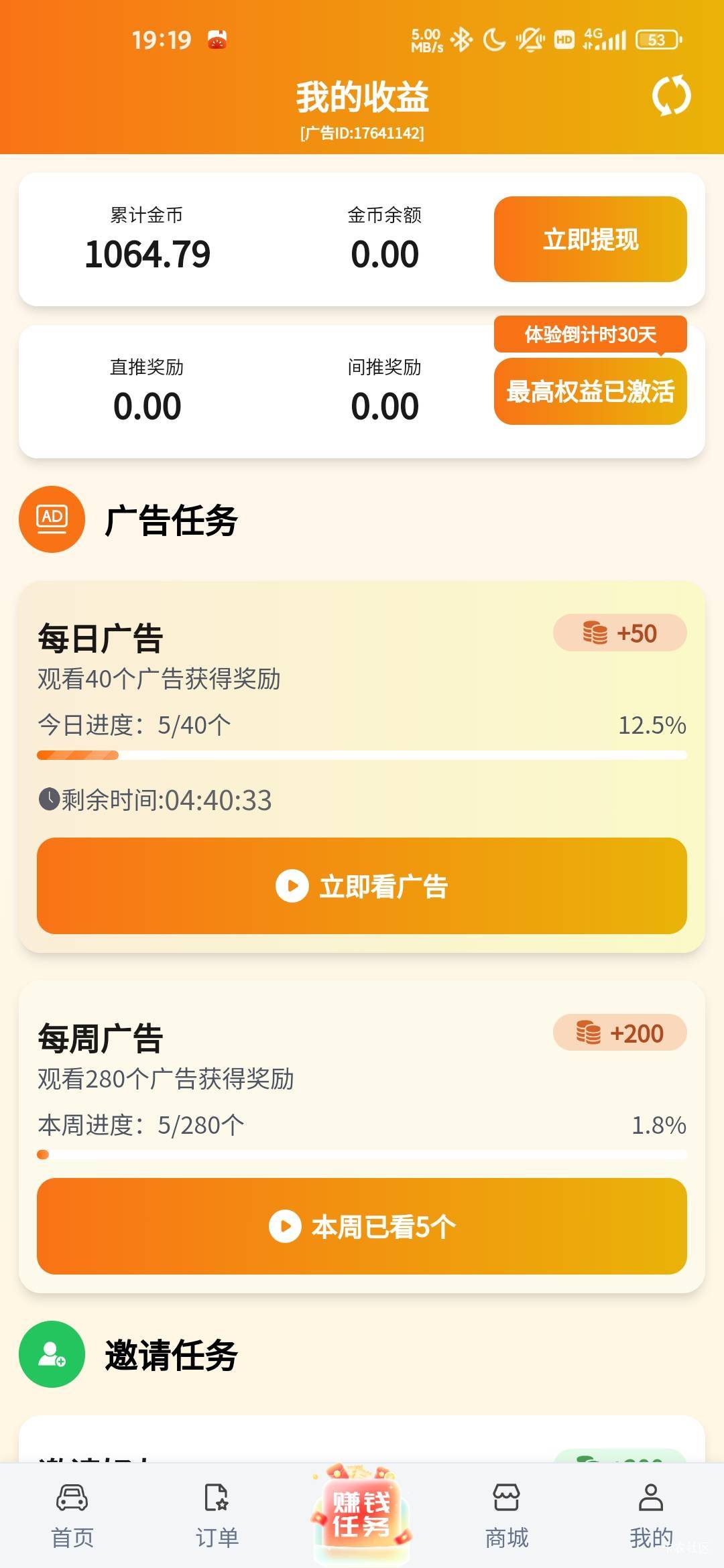Switch to the 我的 tab
Viewport: 724px width, 1568px height.
(650, 1514)
